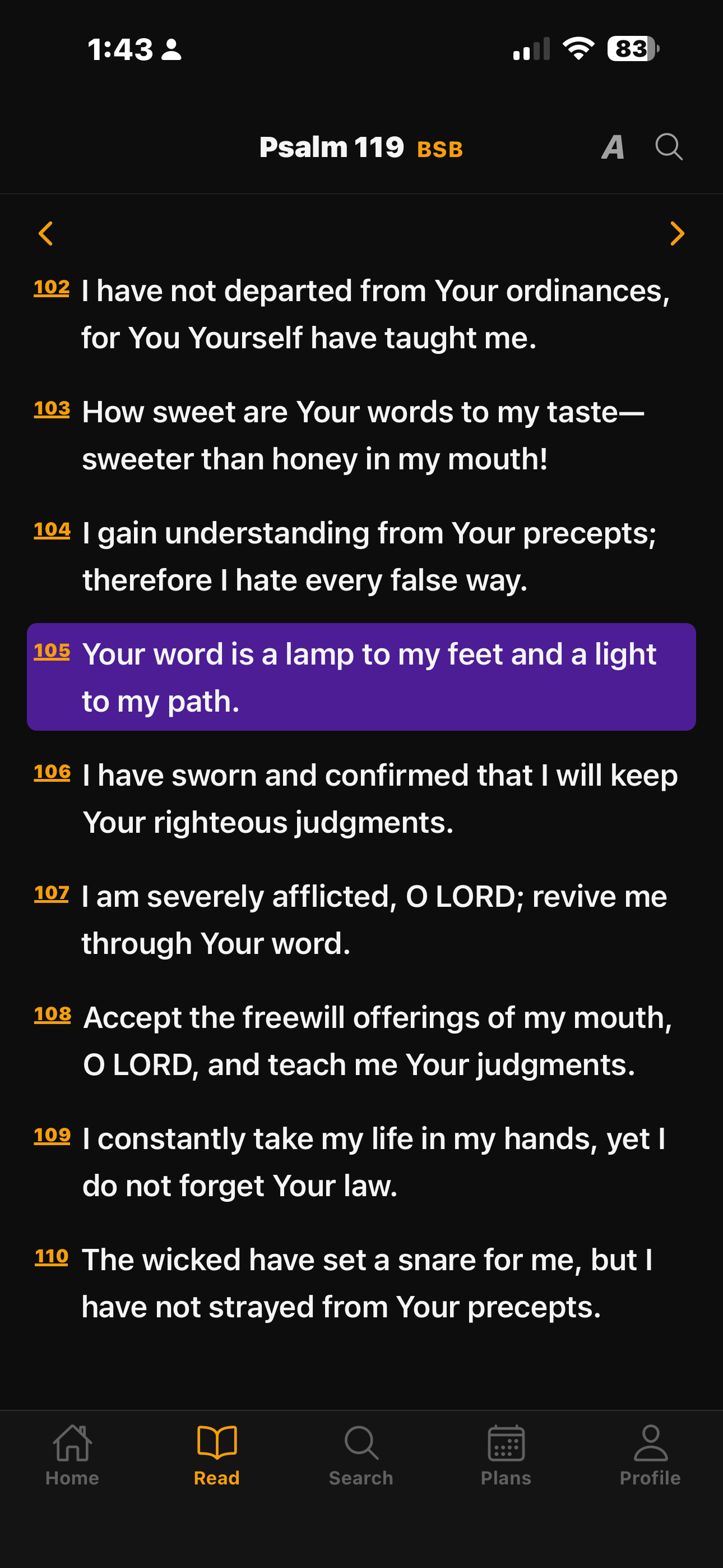Open the search magnifier in header
Viewport: 723px width, 1568px height.
pyautogui.click(x=668, y=147)
